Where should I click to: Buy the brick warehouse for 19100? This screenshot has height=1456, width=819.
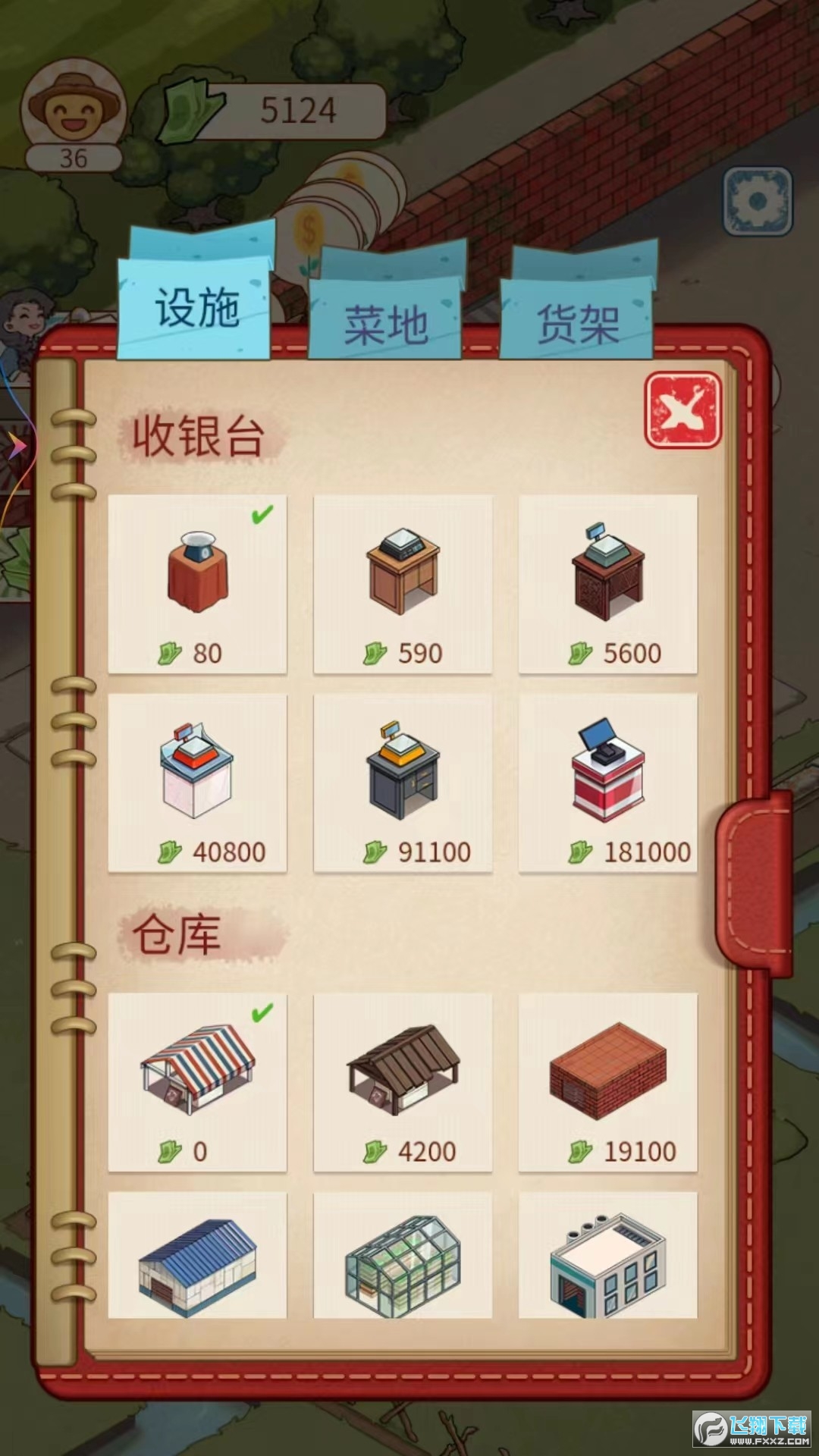point(607,1082)
